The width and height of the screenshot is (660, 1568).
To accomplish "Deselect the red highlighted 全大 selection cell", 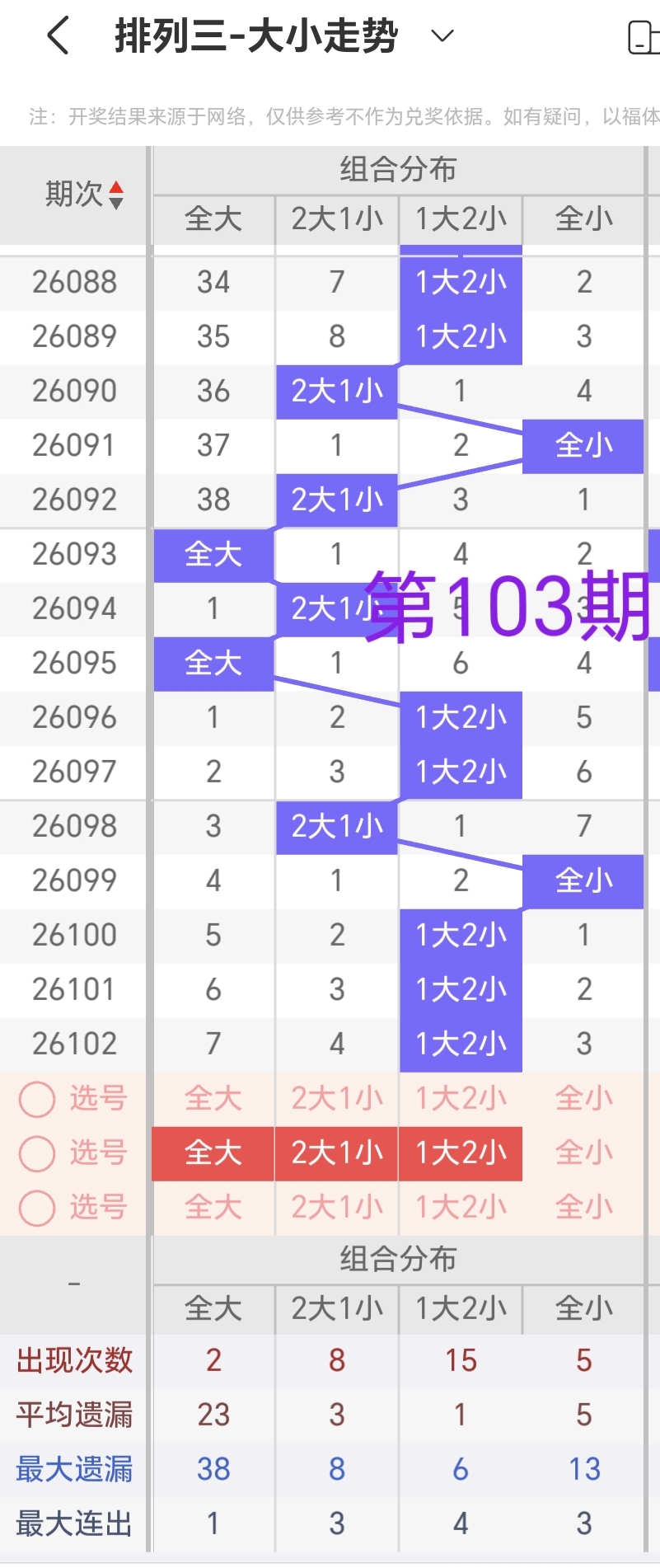I will [213, 1153].
